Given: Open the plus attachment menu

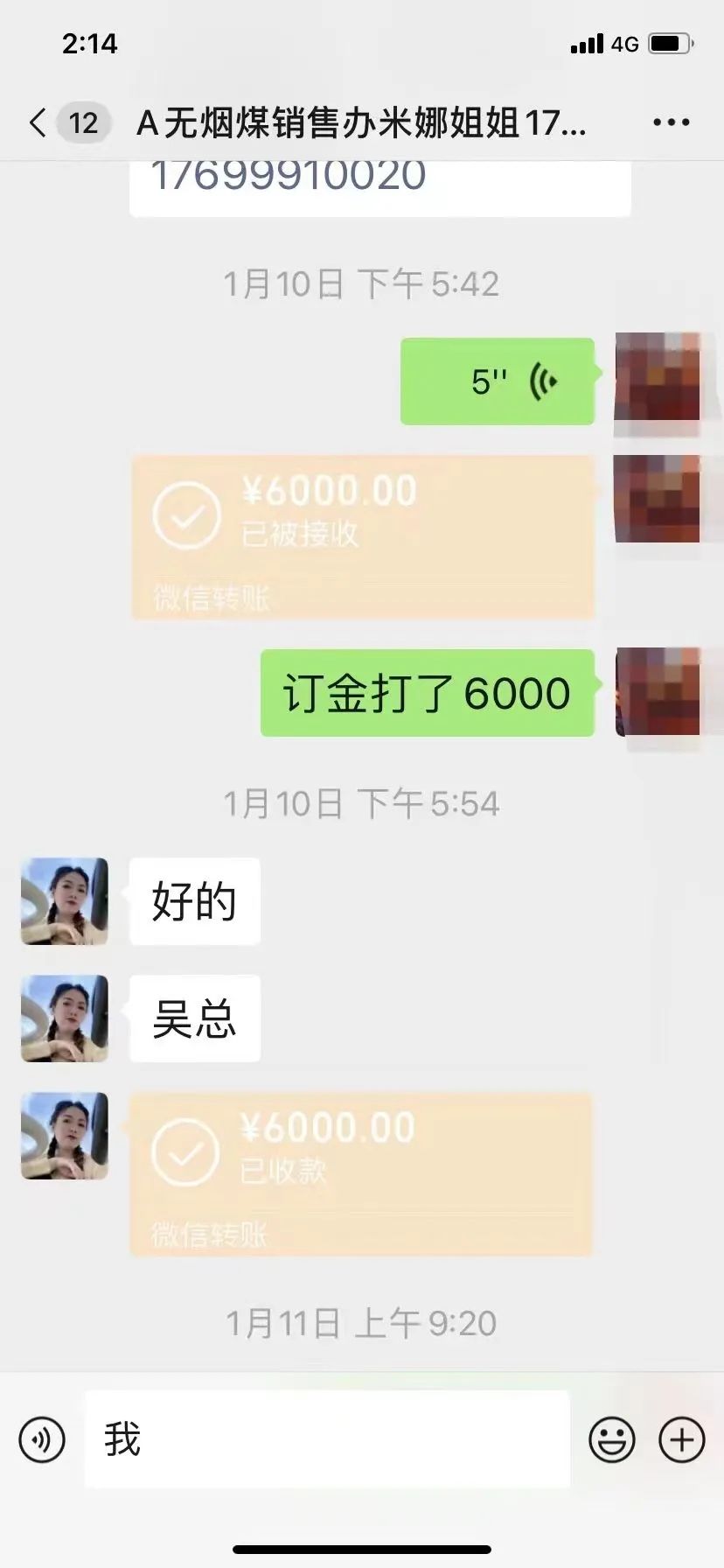Looking at the screenshot, I should tap(683, 1439).
